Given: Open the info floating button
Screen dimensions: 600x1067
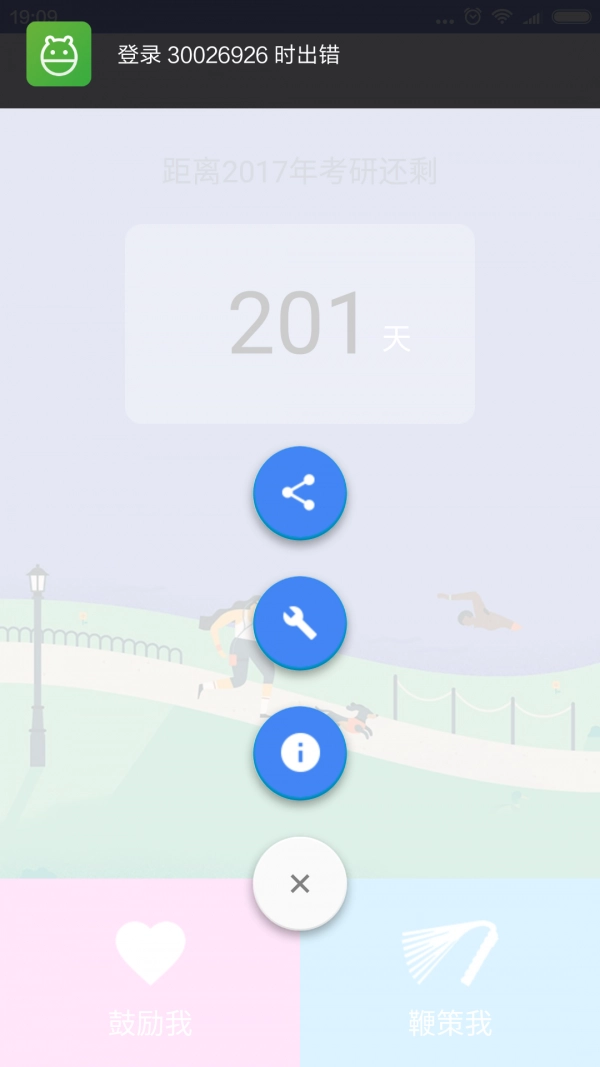Looking at the screenshot, I should pyautogui.click(x=299, y=753).
